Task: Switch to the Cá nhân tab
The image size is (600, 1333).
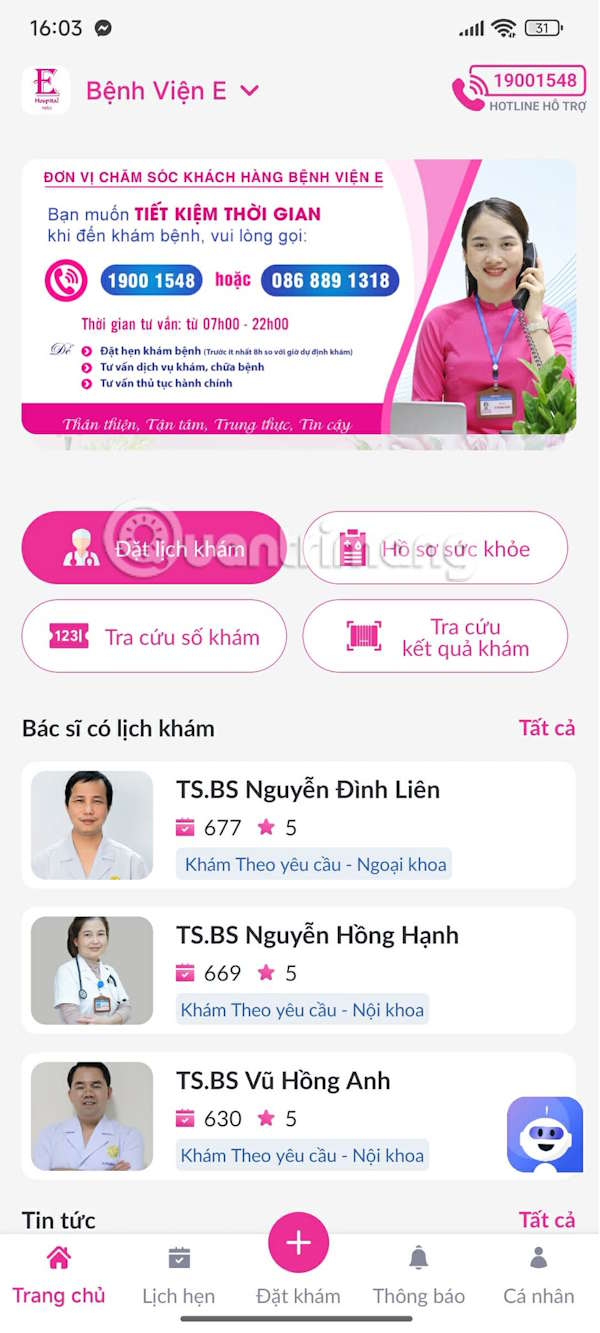Action: (x=538, y=1276)
